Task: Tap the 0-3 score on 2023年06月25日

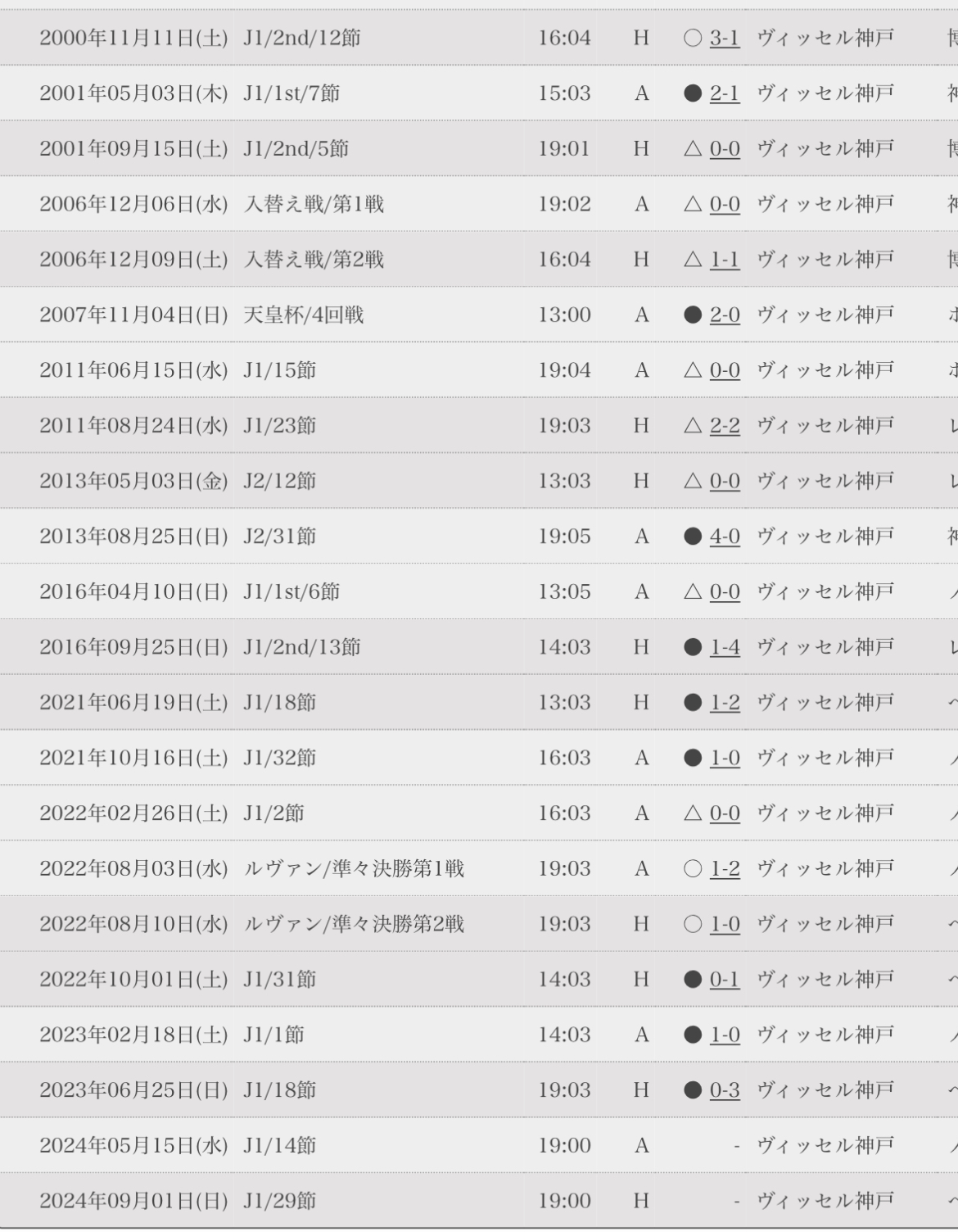Action: [725, 1090]
